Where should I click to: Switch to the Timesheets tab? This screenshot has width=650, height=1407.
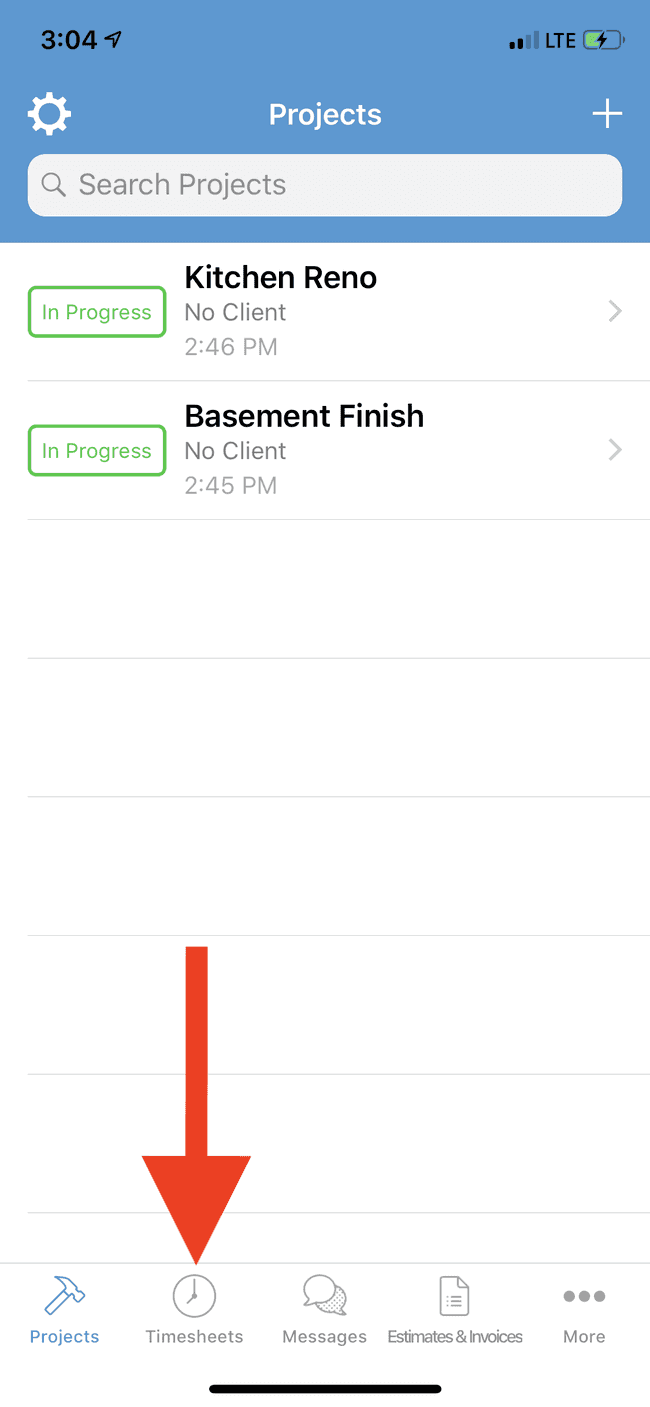(x=194, y=1309)
